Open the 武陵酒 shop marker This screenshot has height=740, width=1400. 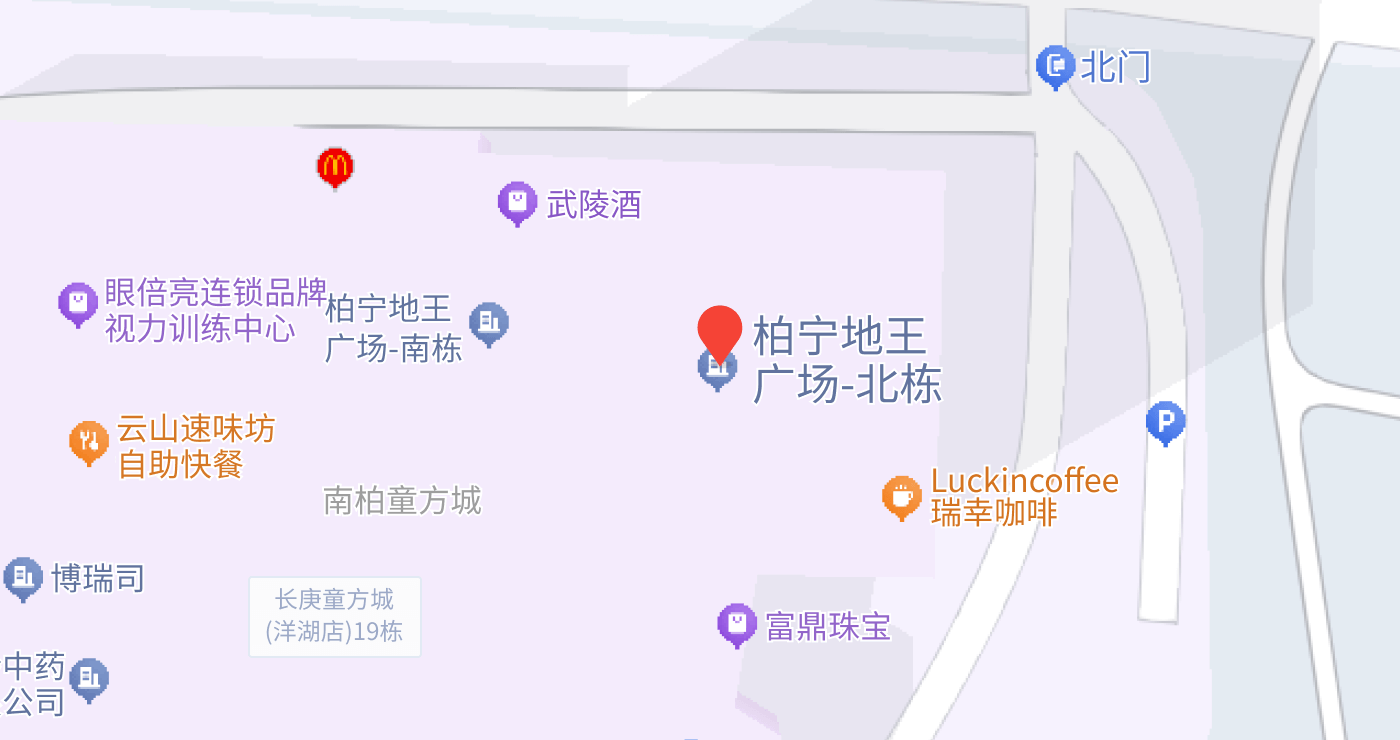coord(517,203)
